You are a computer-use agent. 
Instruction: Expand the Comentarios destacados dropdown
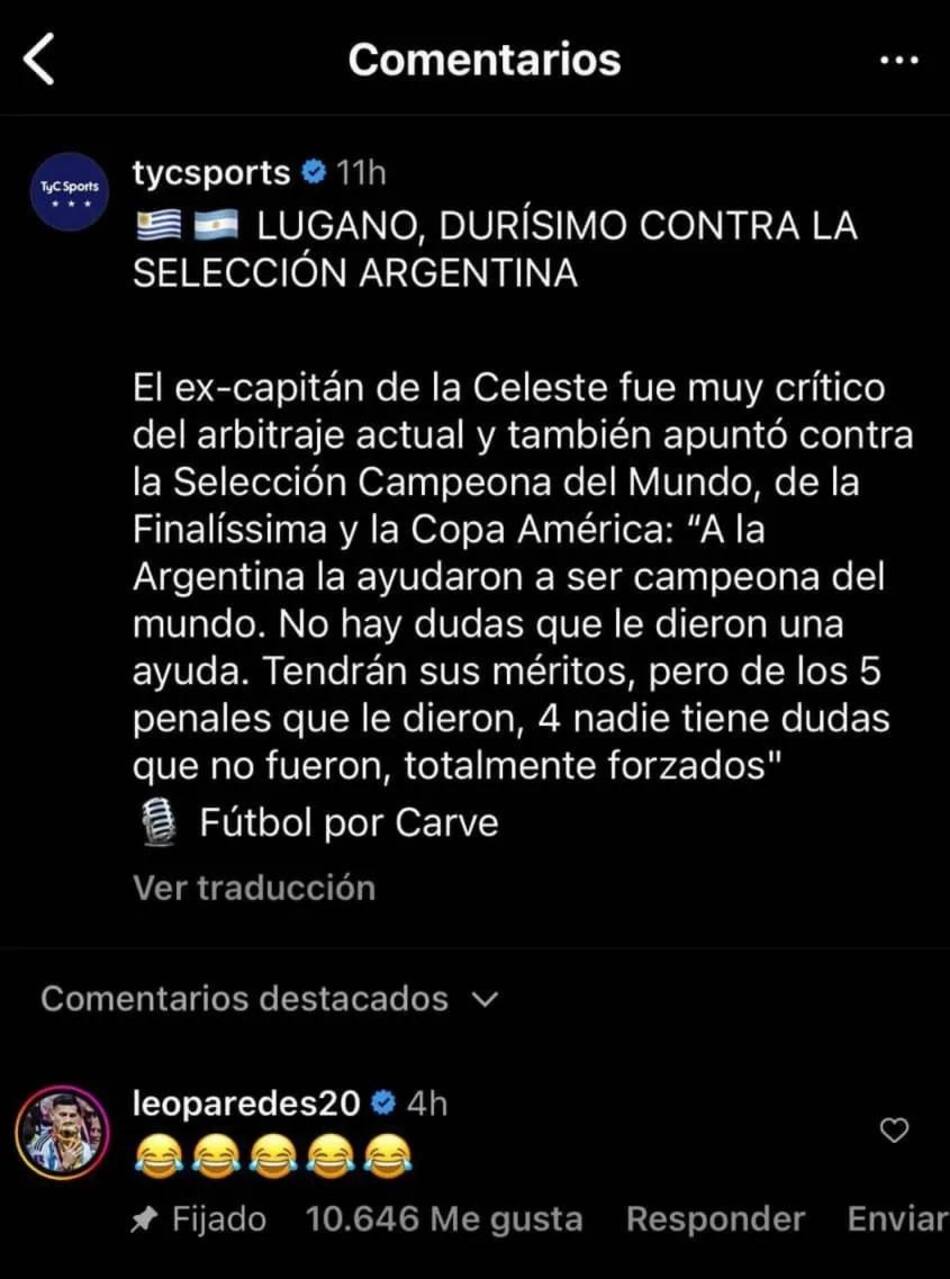tap(268, 998)
